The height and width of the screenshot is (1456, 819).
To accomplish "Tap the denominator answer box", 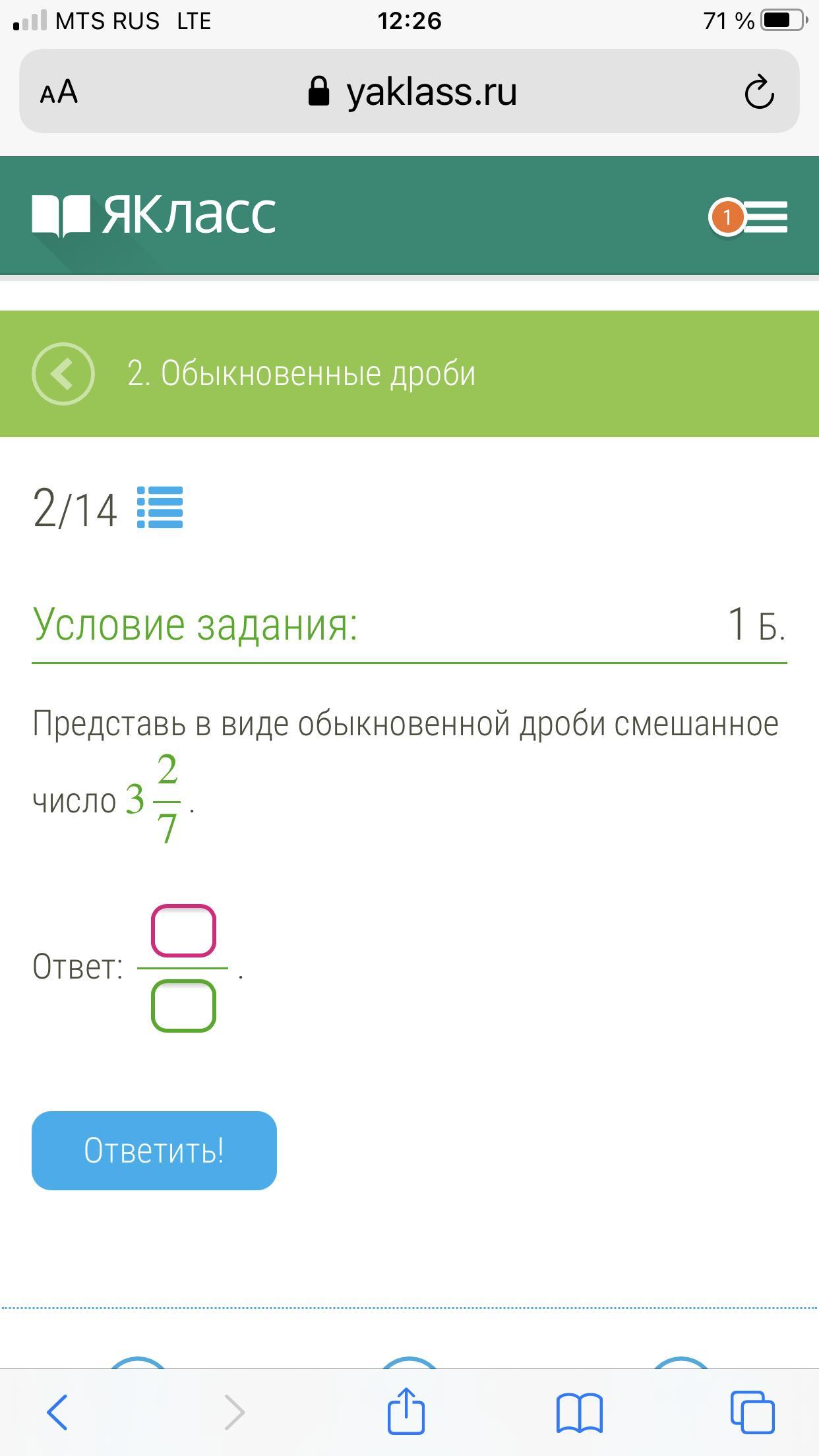I will pos(183,1006).
